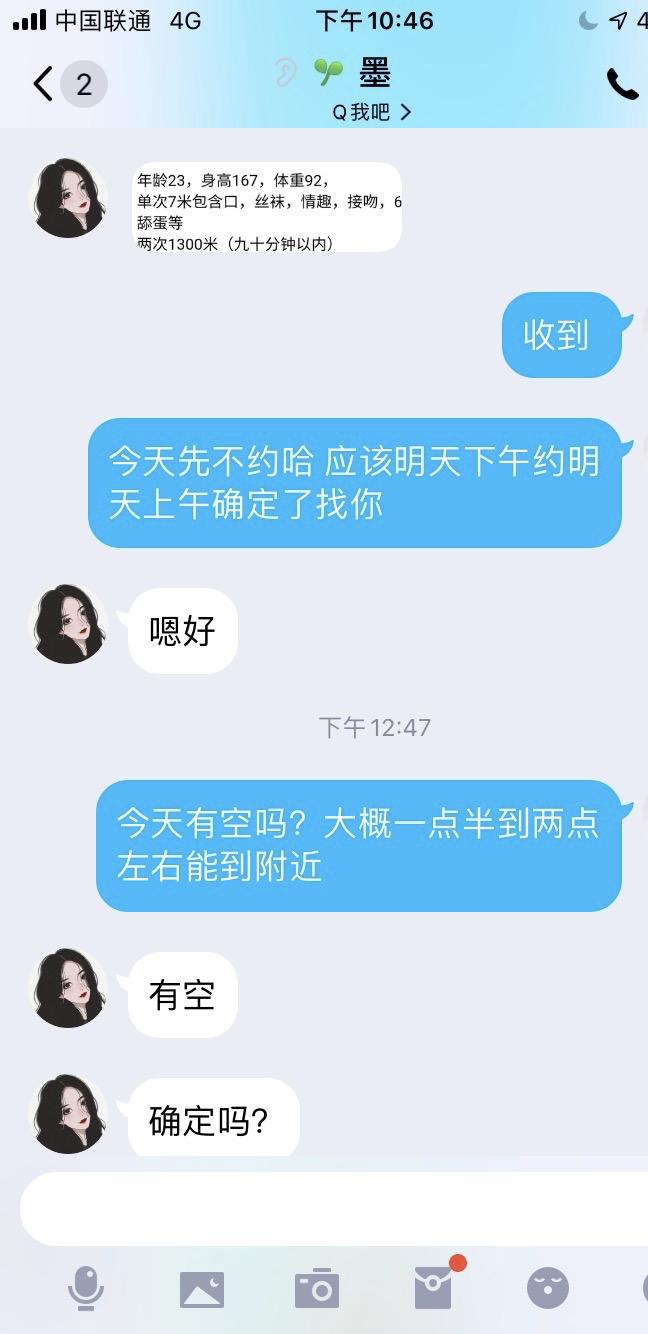Start a voice call with 墨
This screenshot has width=648, height=1334.
tap(621, 85)
